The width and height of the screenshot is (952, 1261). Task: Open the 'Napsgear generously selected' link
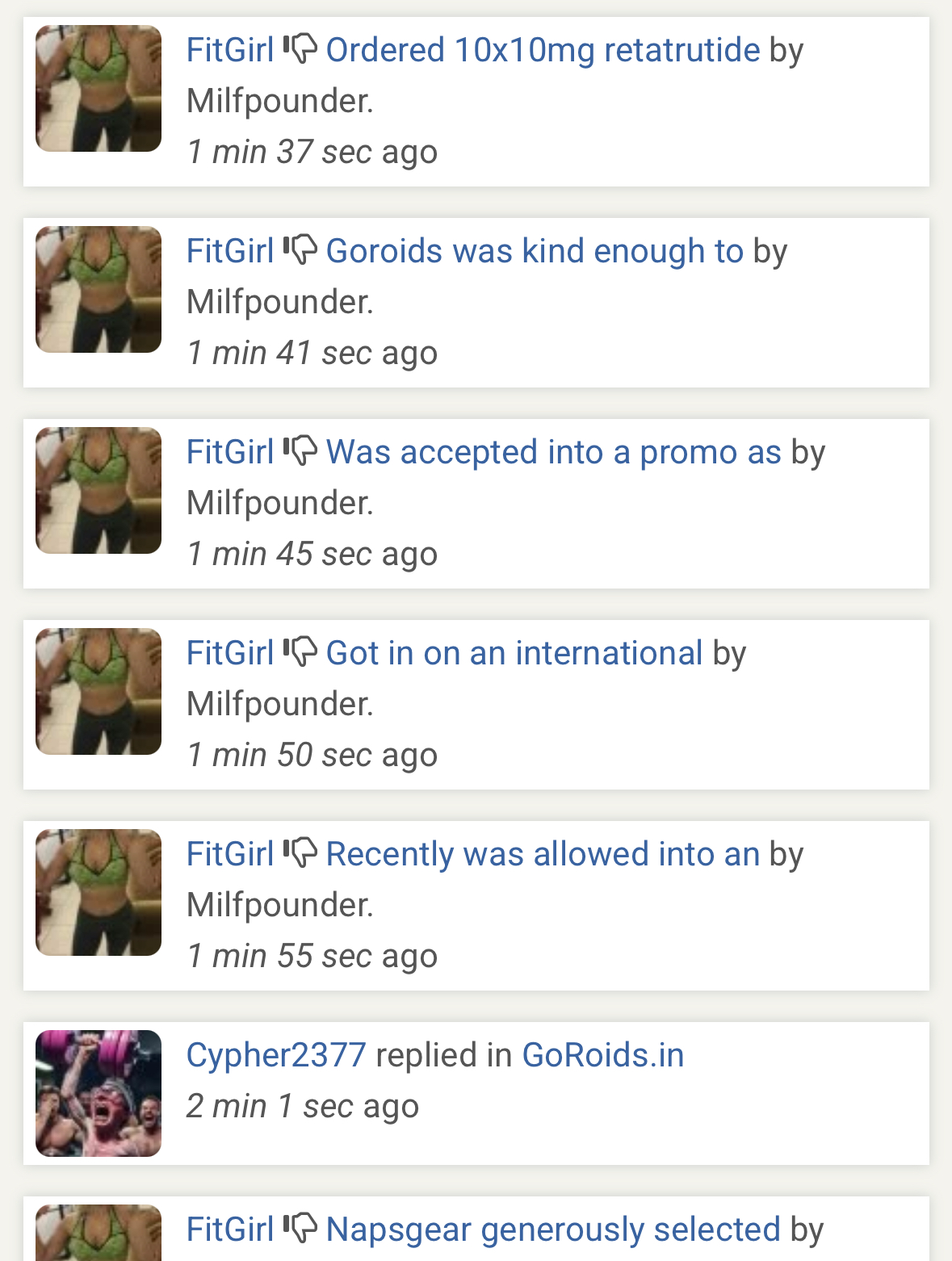(553, 1230)
